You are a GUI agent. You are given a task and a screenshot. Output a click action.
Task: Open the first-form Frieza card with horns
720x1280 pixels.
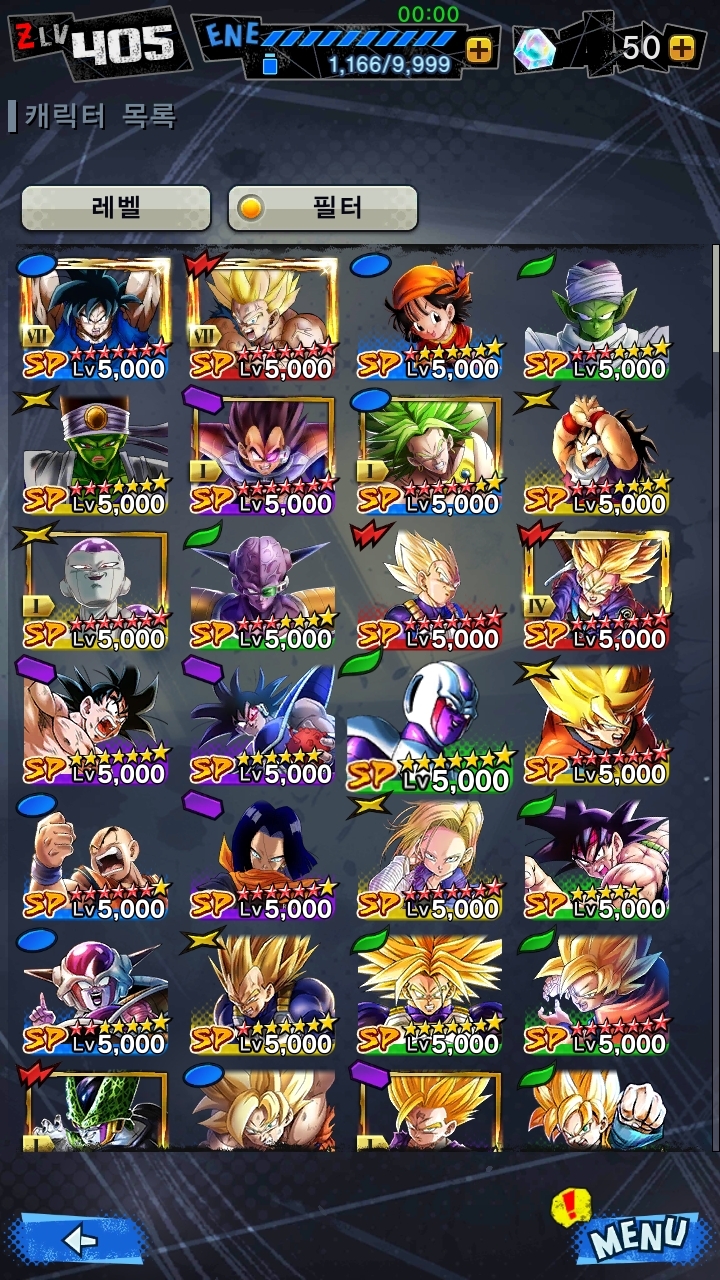pyautogui.click(x=95, y=995)
